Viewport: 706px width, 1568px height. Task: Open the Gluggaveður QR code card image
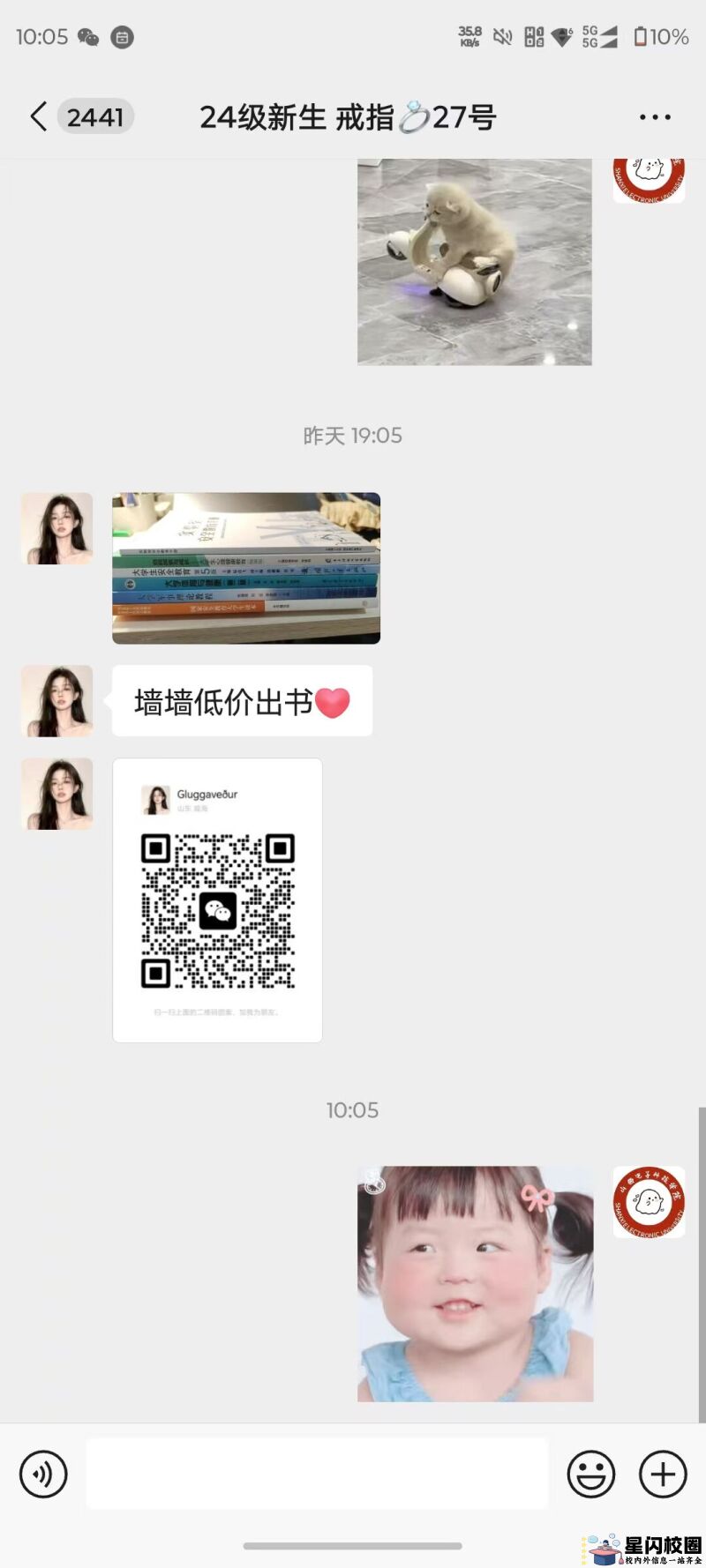tap(217, 900)
